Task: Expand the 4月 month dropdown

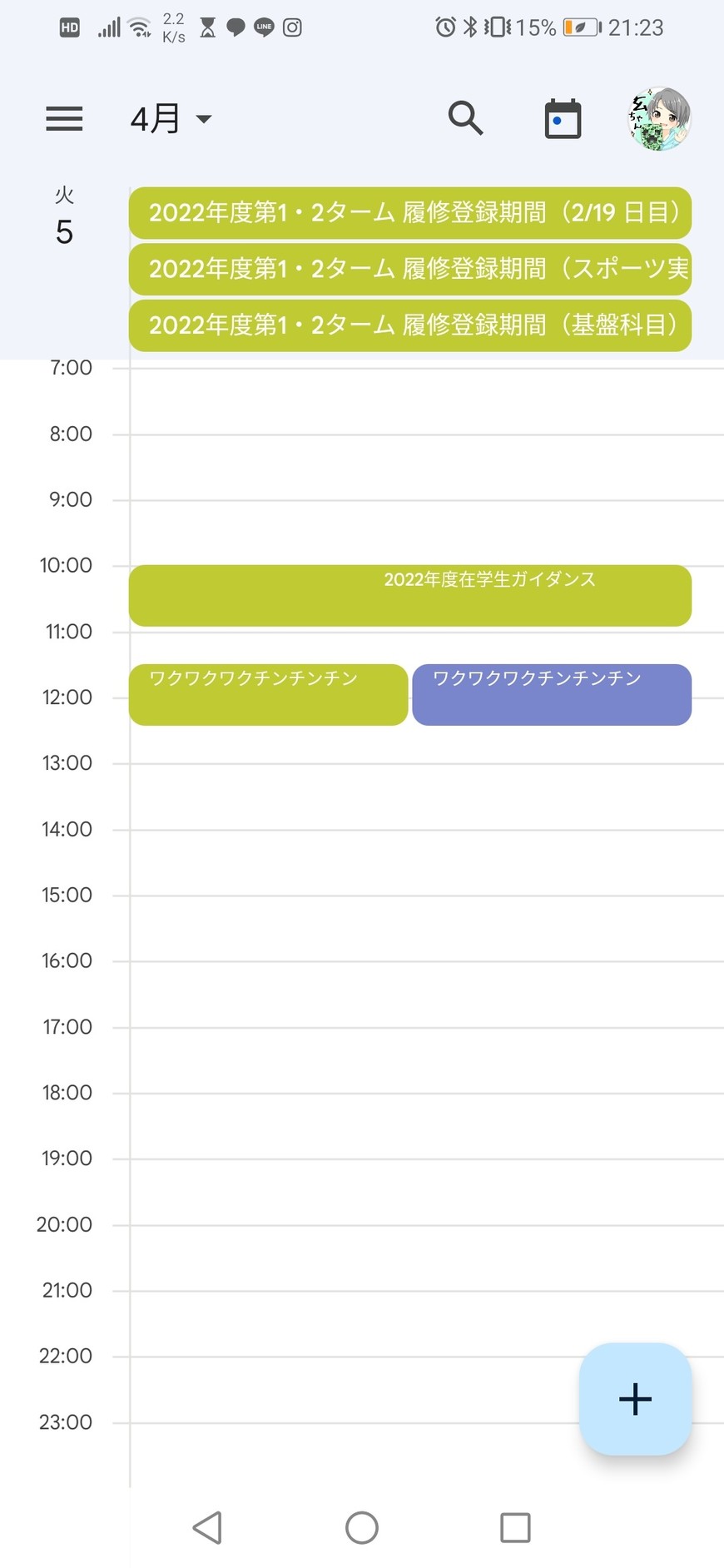Action: point(171,119)
